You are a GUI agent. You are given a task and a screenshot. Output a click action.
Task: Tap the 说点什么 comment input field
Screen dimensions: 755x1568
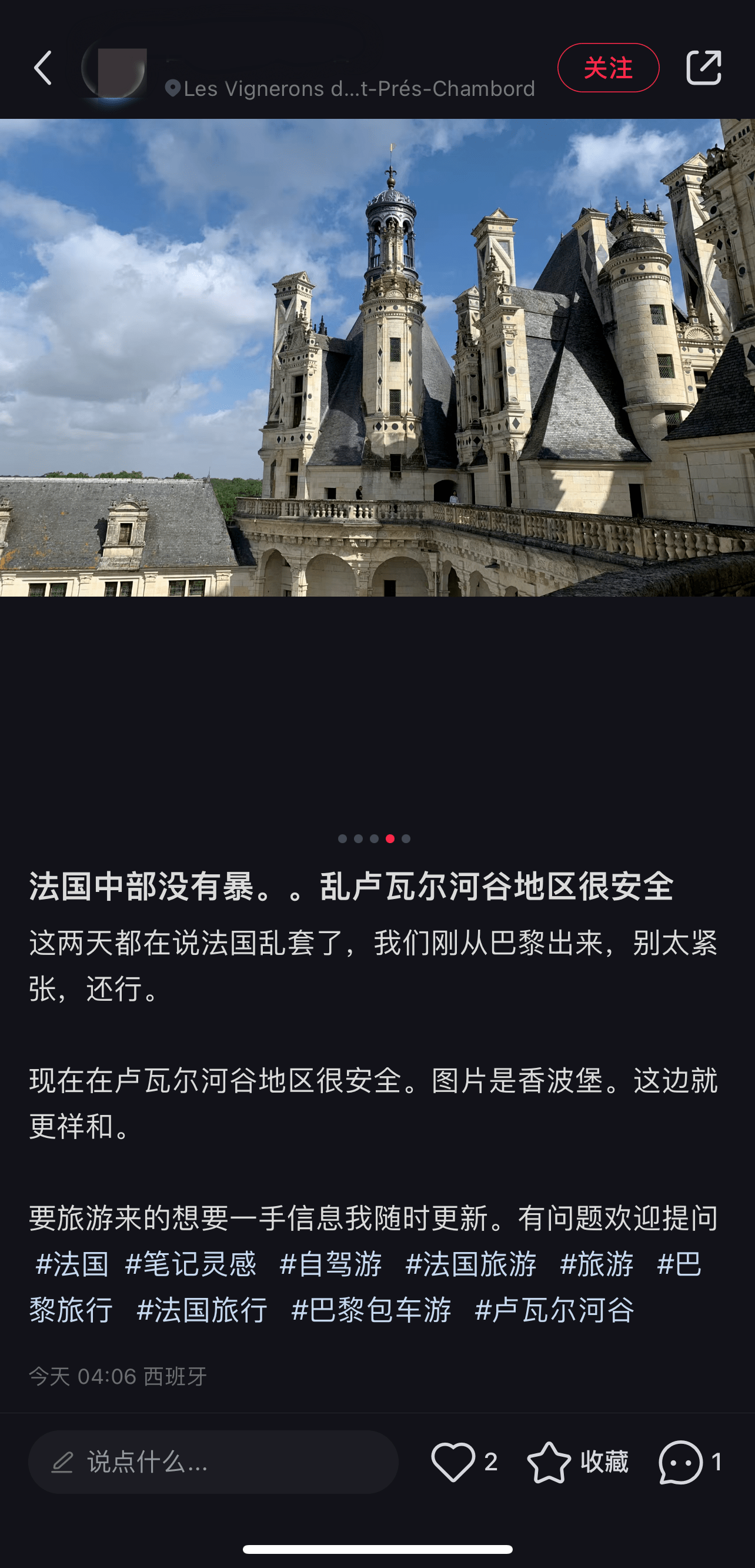[x=213, y=1462]
